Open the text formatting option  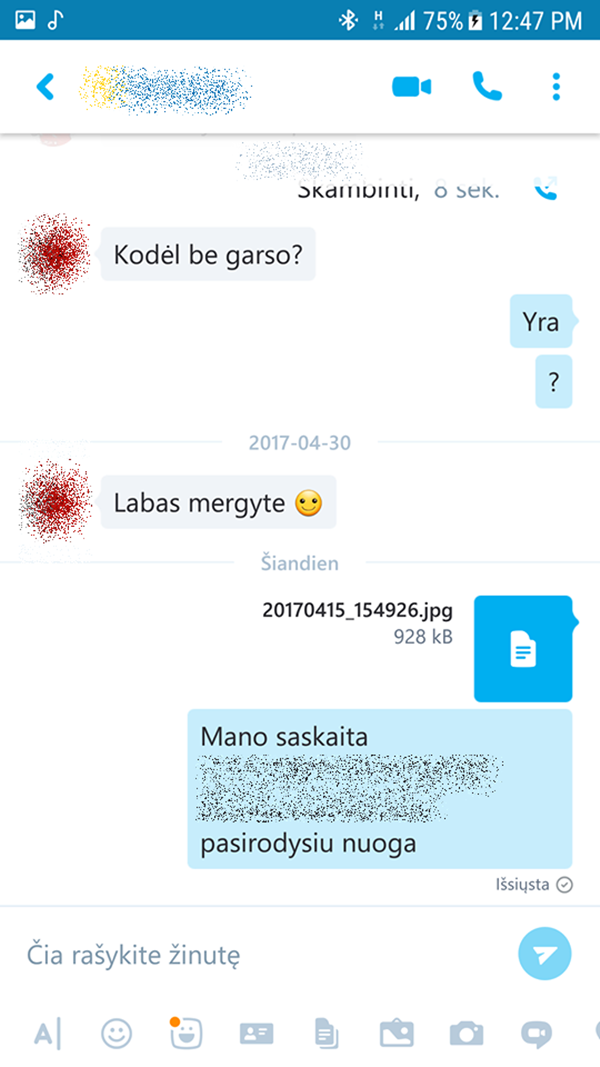click(47, 1034)
